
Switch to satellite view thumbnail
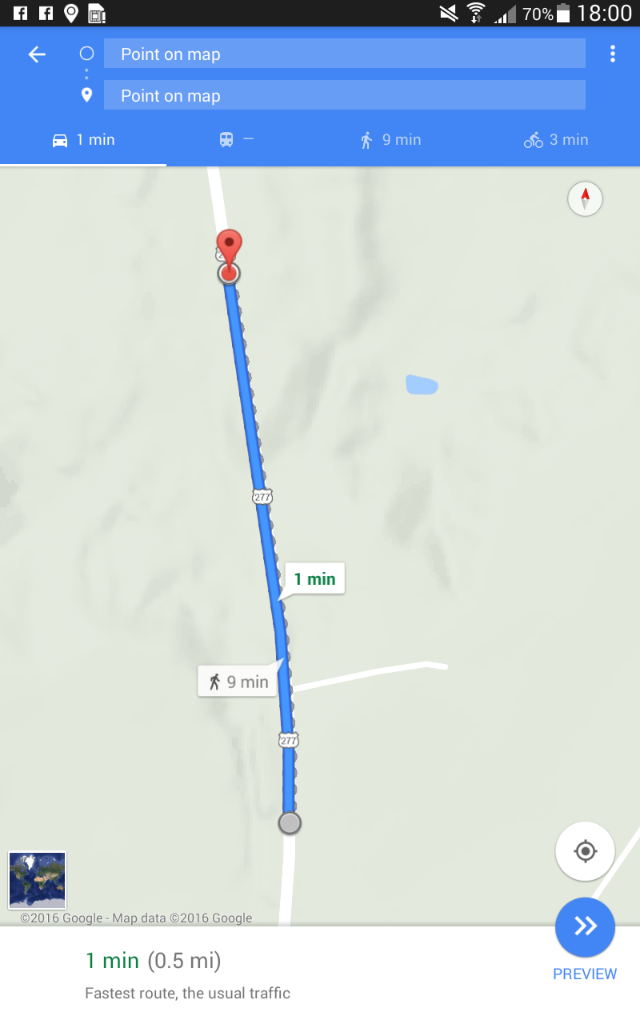click(x=37, y=880)
